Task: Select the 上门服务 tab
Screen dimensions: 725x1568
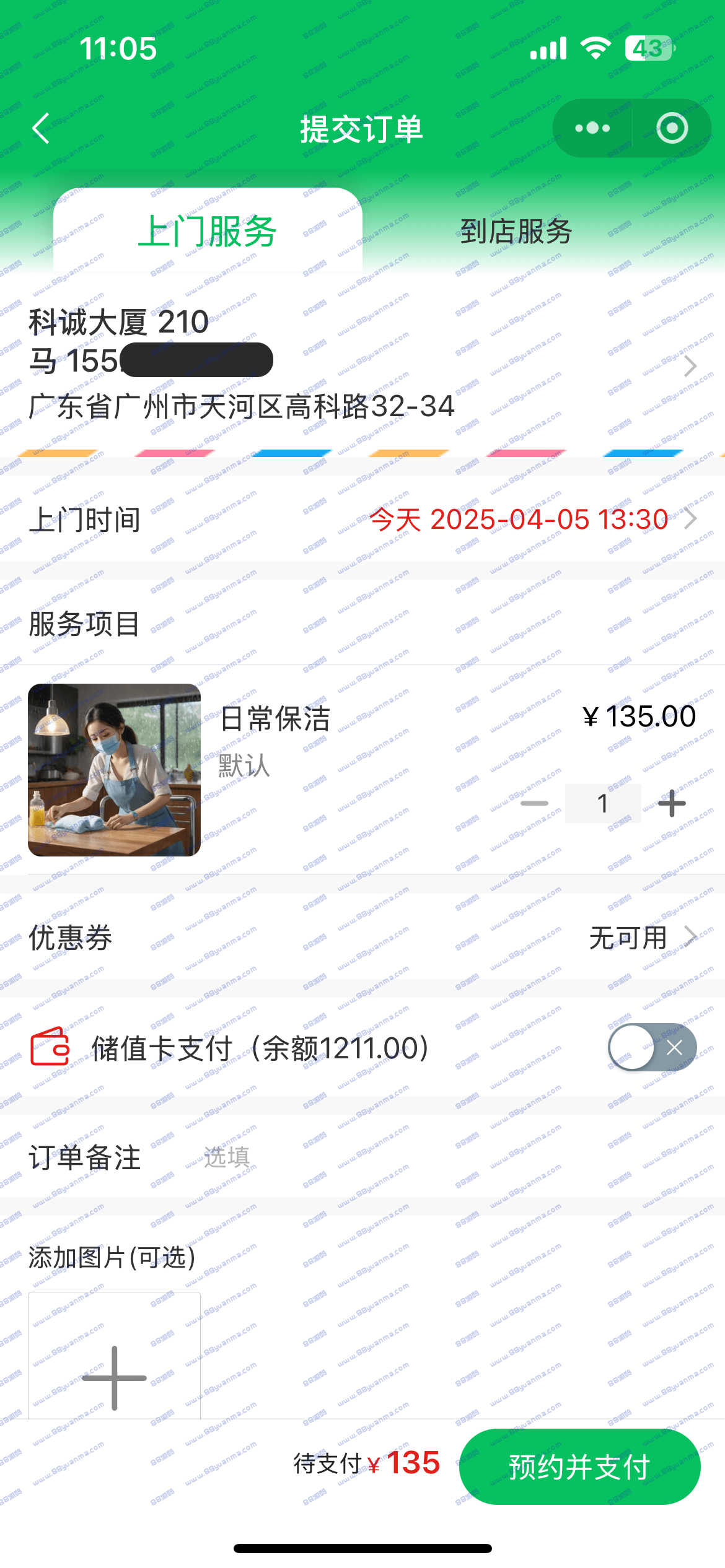Action: coord(208,231)
